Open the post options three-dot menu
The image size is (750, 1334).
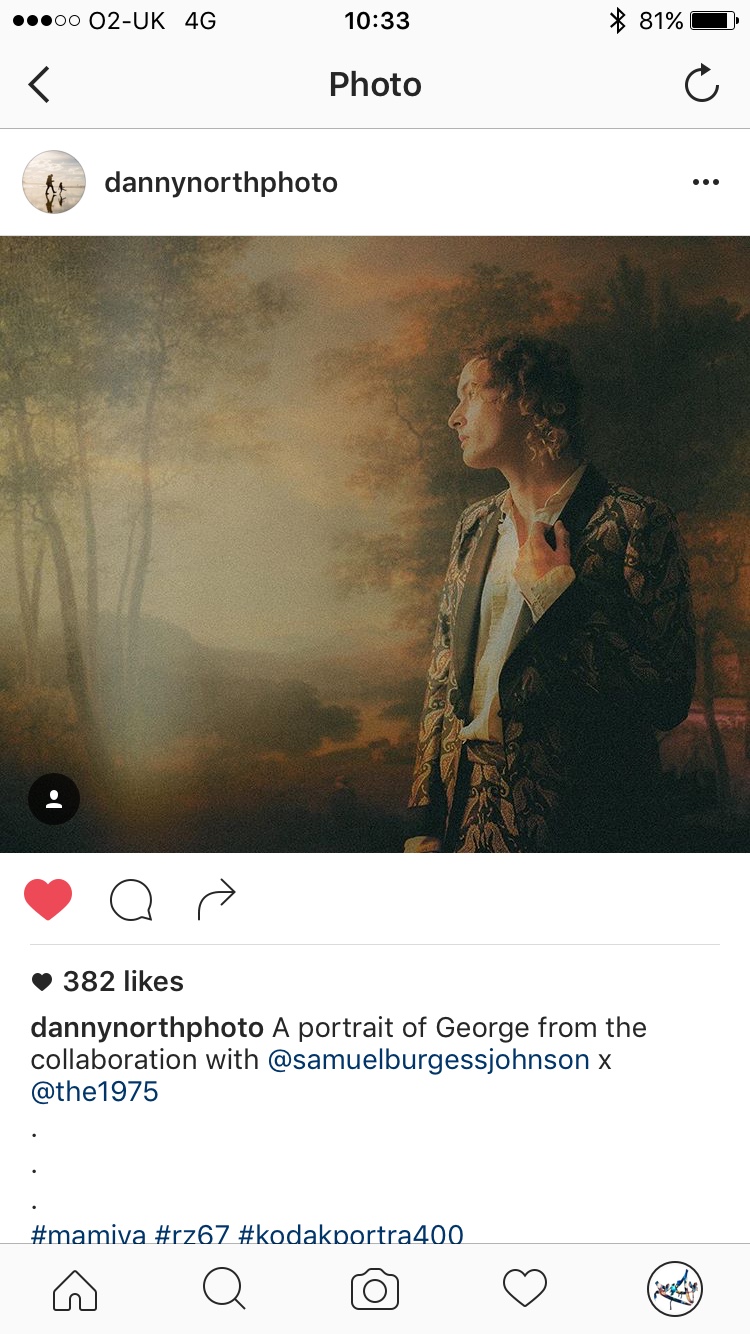click(705, 182)
